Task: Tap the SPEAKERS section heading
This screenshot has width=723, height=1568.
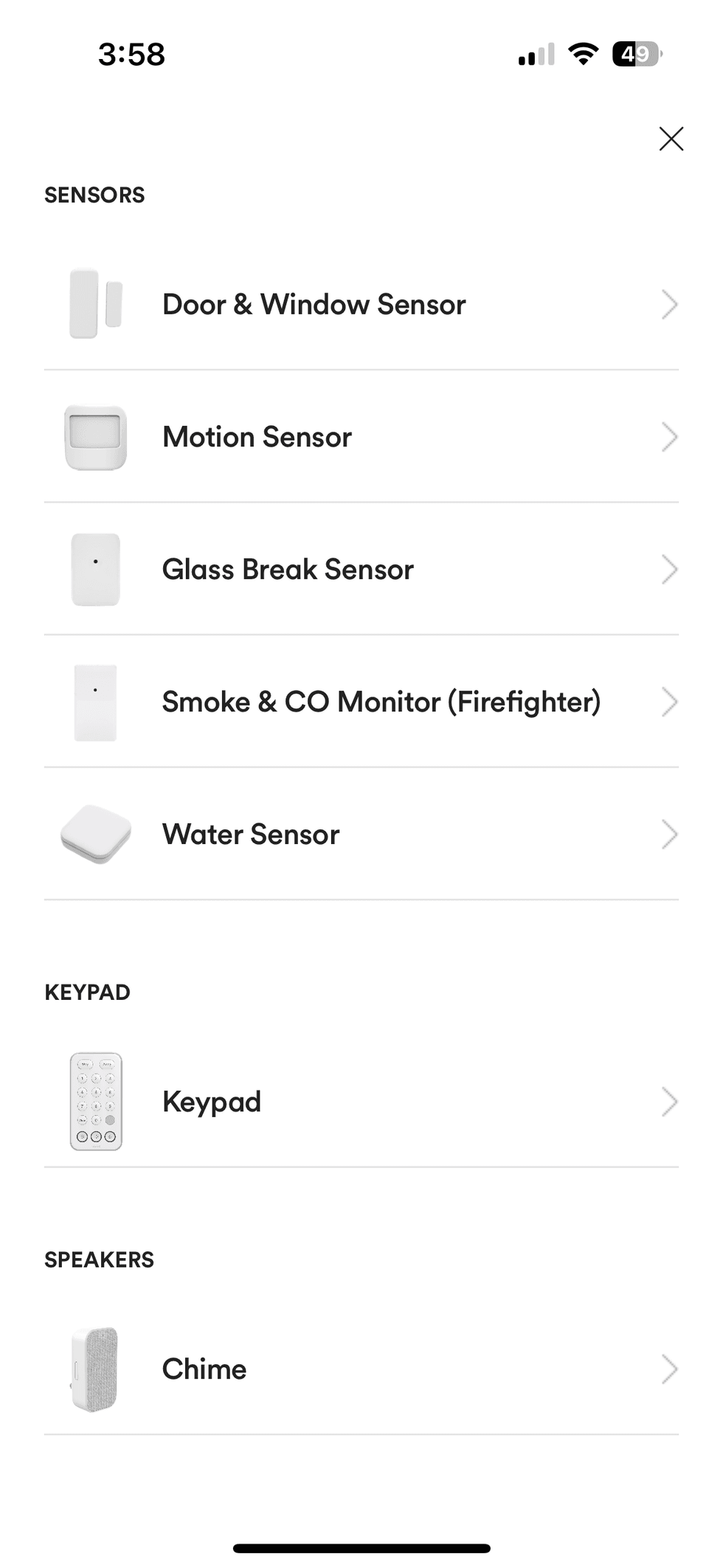Action: (x=100, y=1260)
